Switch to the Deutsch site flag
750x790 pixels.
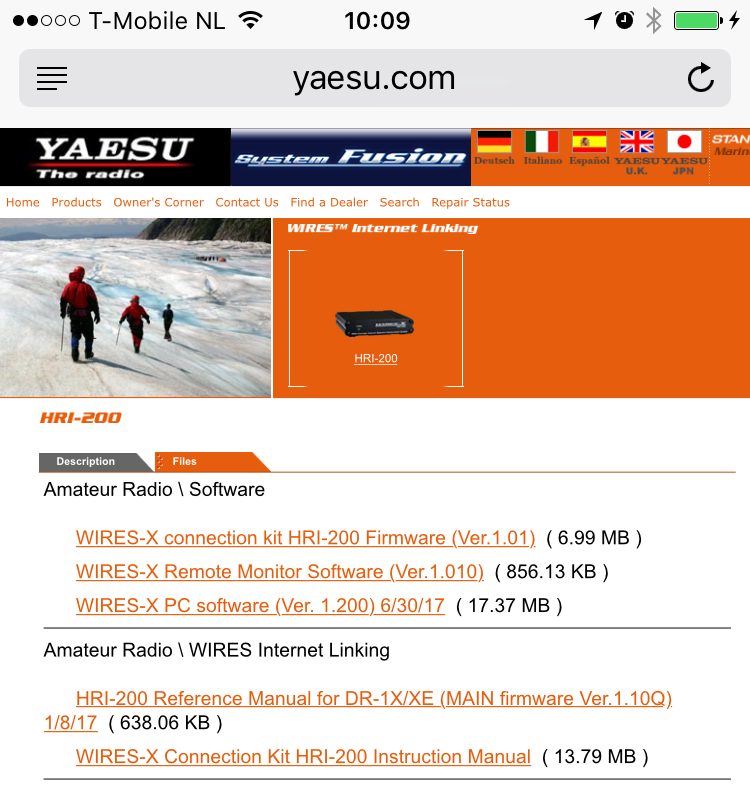(x=494, y=147)
